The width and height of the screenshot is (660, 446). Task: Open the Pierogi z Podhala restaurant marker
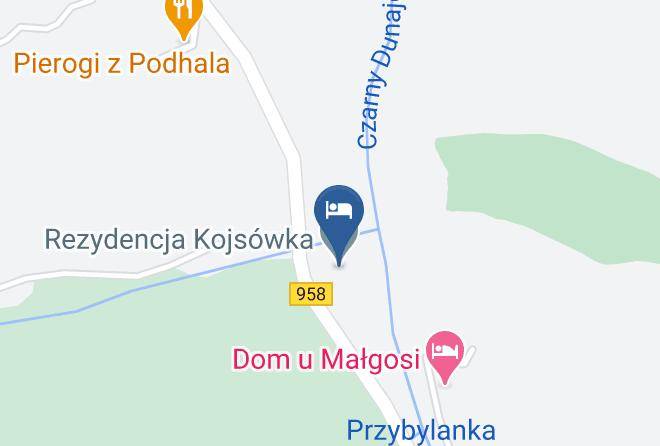[x=184, y=17]
